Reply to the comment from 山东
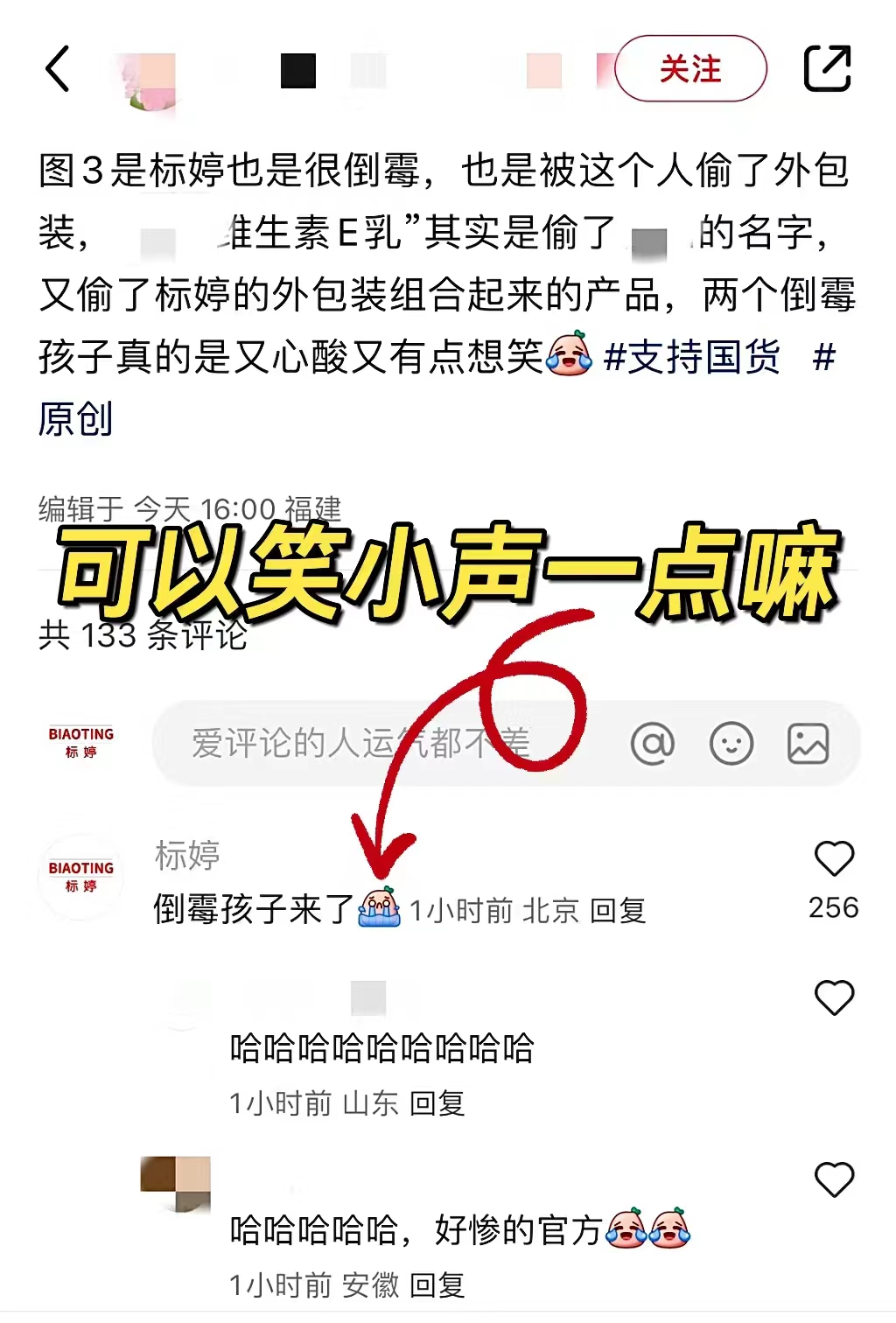 [437, 1103]
